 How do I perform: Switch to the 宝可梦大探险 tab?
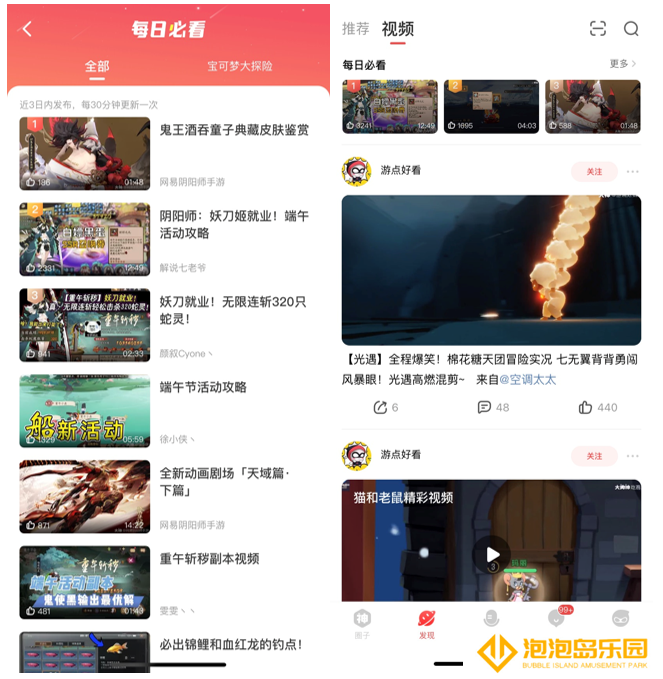239,67
